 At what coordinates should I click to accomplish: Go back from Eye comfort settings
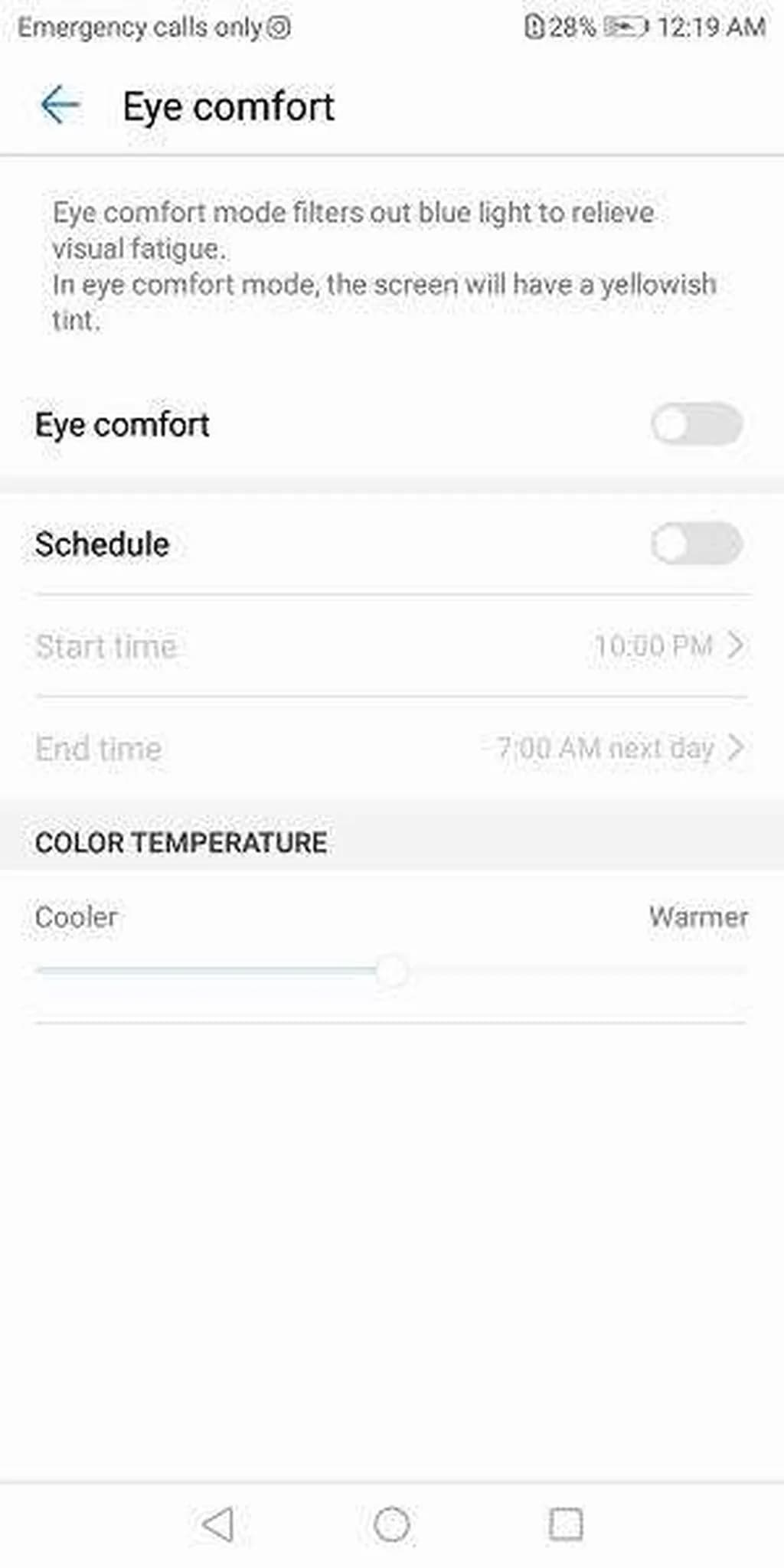60,105
